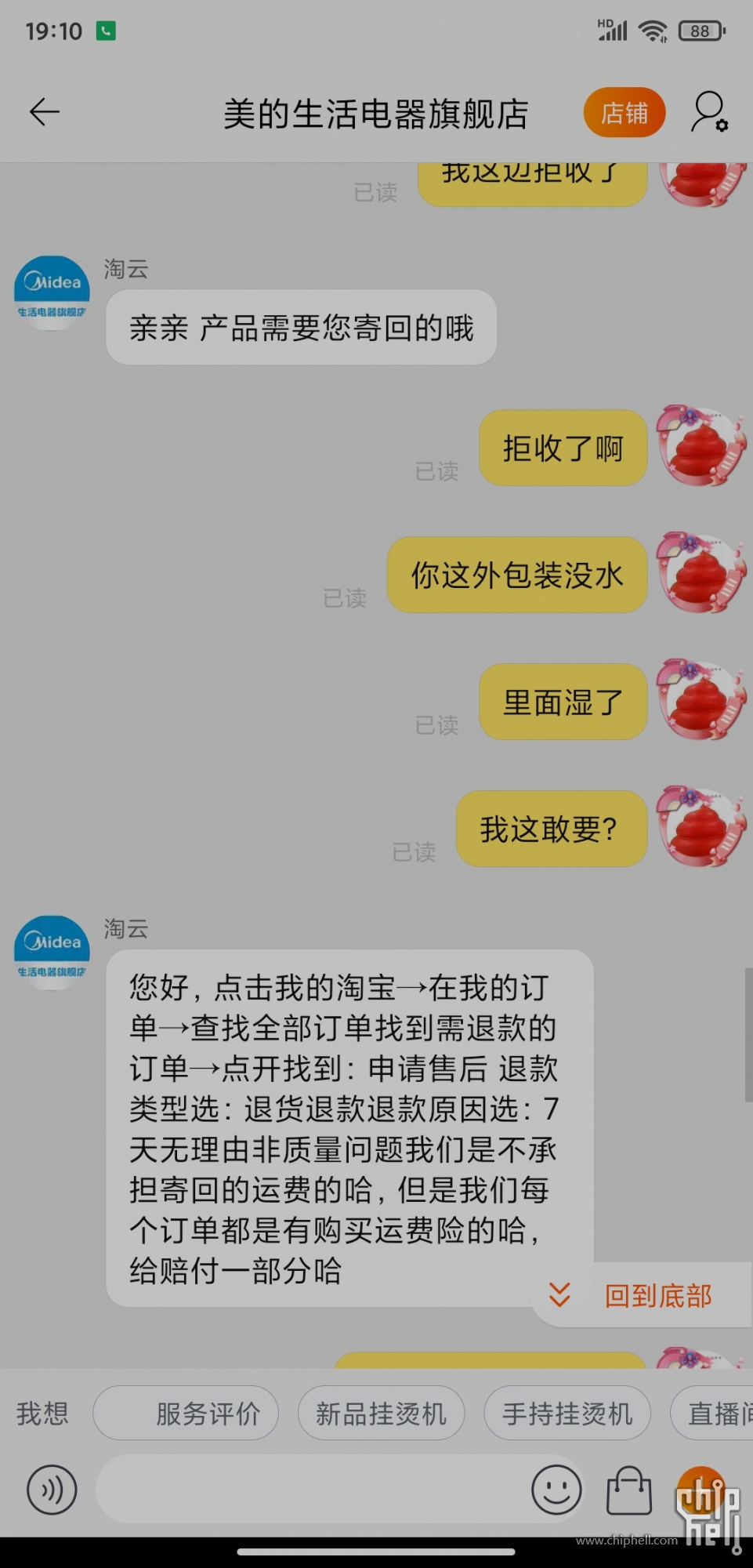Open the emoji smiley picker
The width and height of the screenshot is (753, 1568).
556,1490
